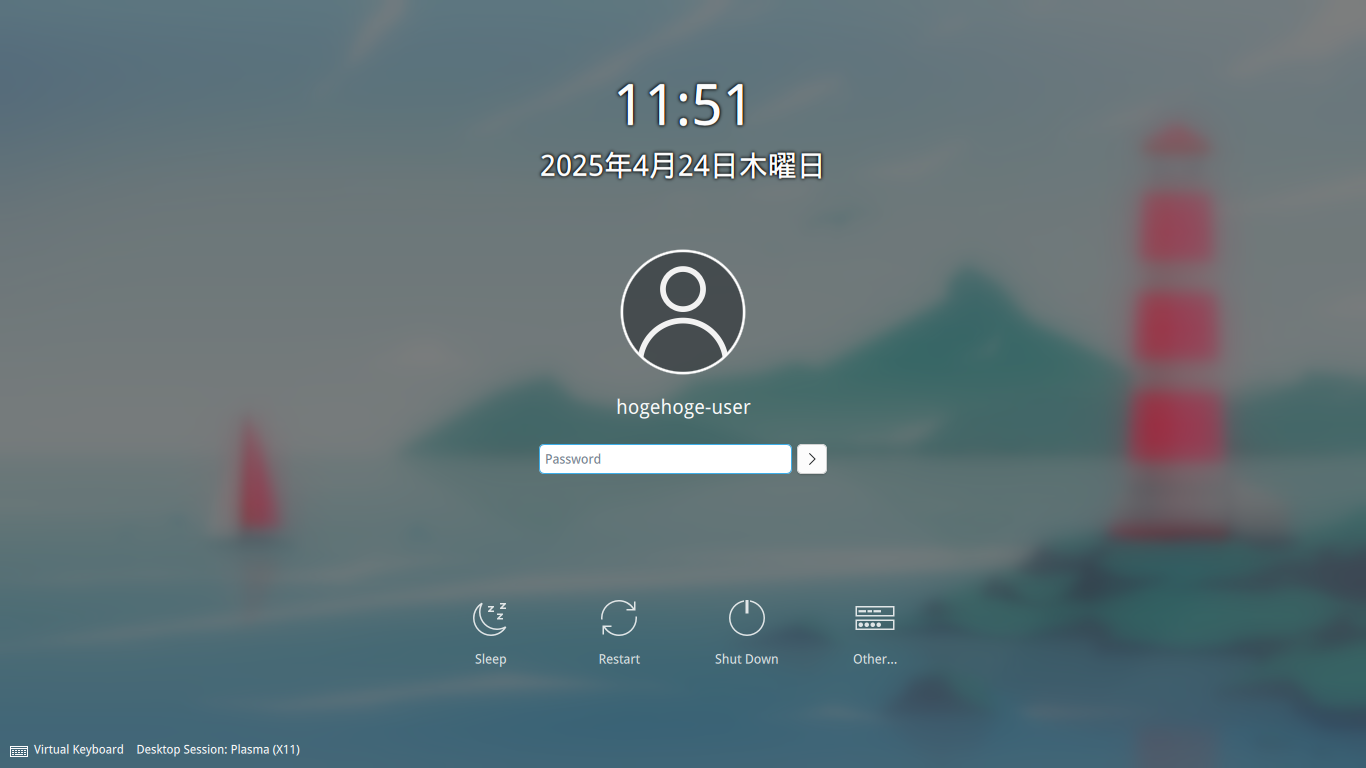
Task: Change Desktop Session Plasma (X11)
Action: pyautogui.click(x=218, y=749)
